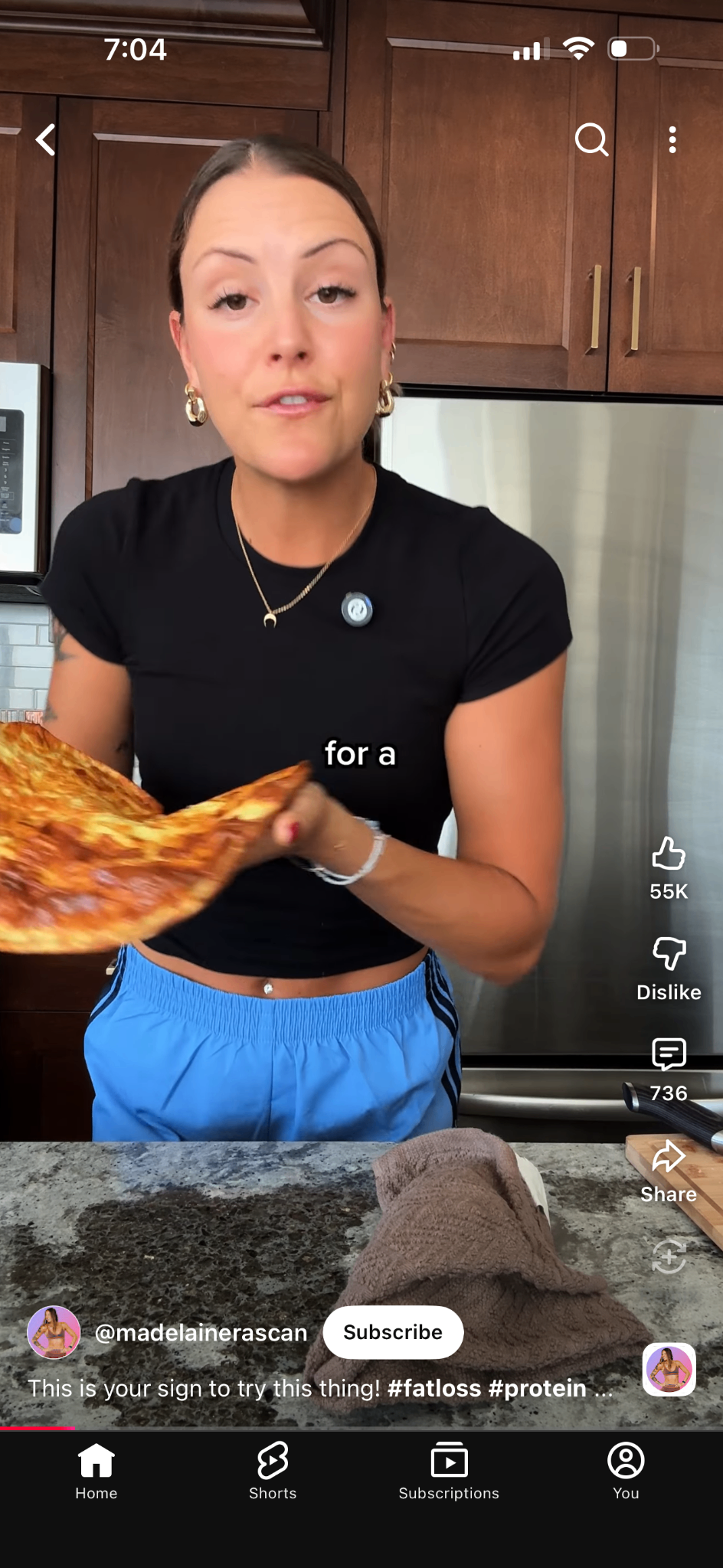Tap the #fatloss hashtag
This screenshot has height=1568, width=723.
[434, 1389]
